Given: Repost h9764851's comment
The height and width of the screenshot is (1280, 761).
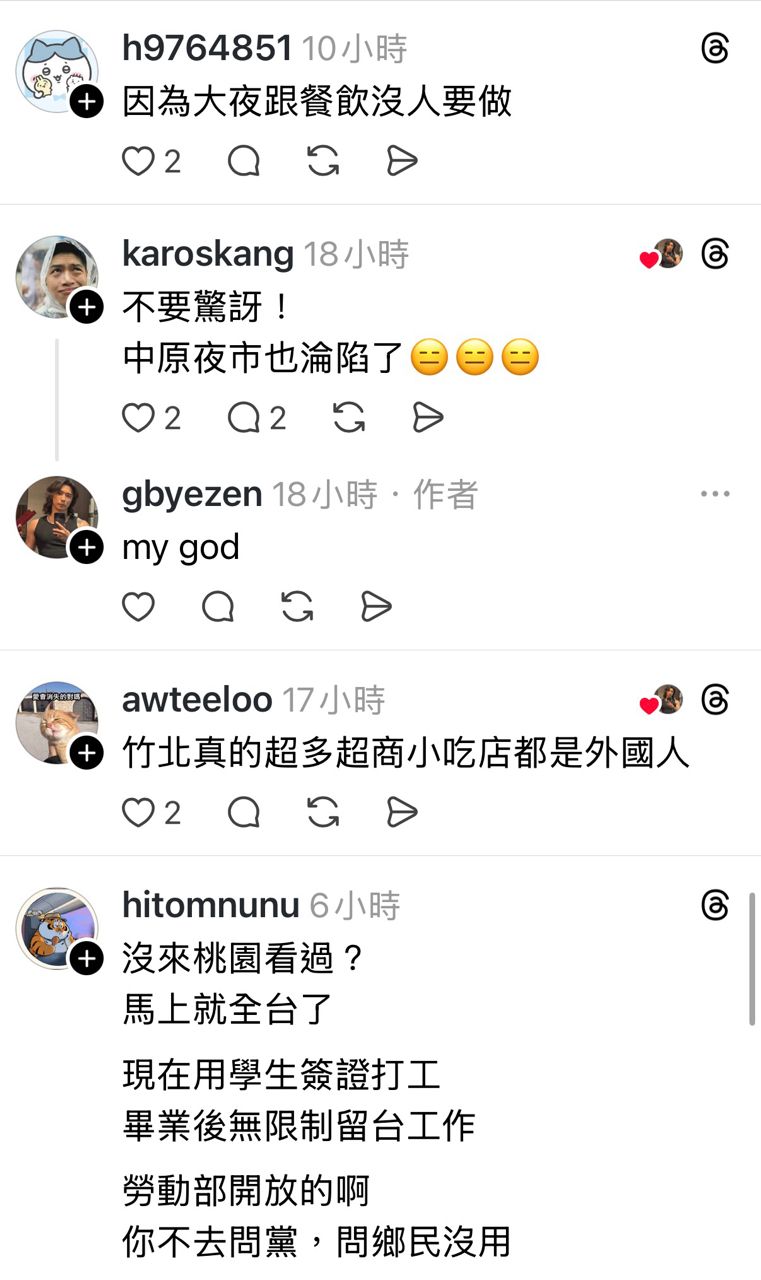Looking at the screenshot, I should pos(322,162).
